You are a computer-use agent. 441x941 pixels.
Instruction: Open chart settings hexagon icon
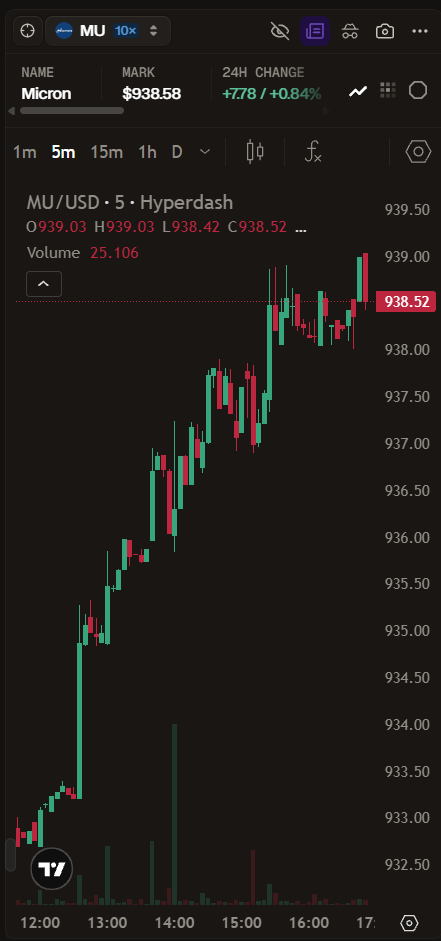[418, 152]
